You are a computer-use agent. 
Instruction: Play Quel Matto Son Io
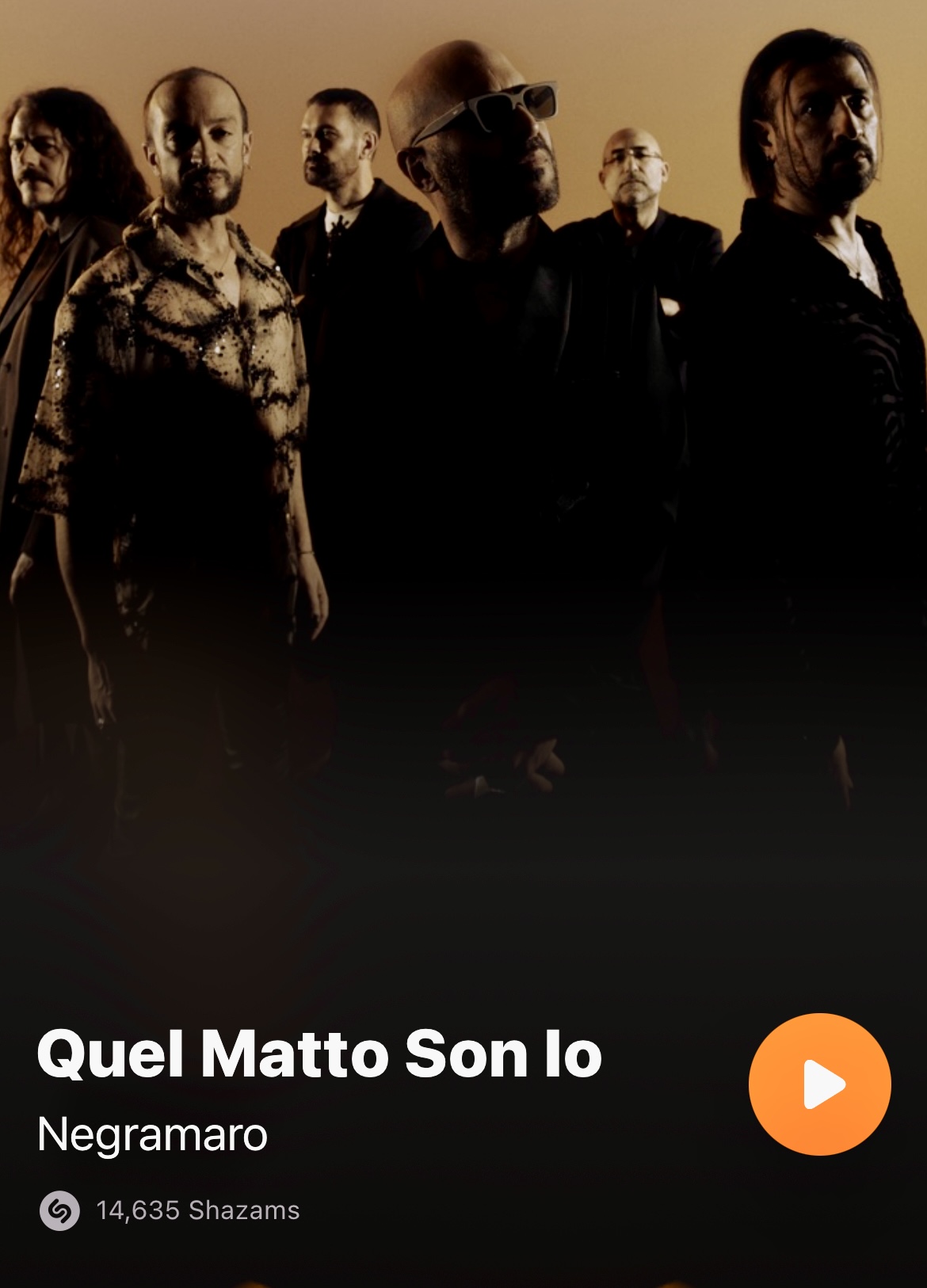coord(819,1084)
